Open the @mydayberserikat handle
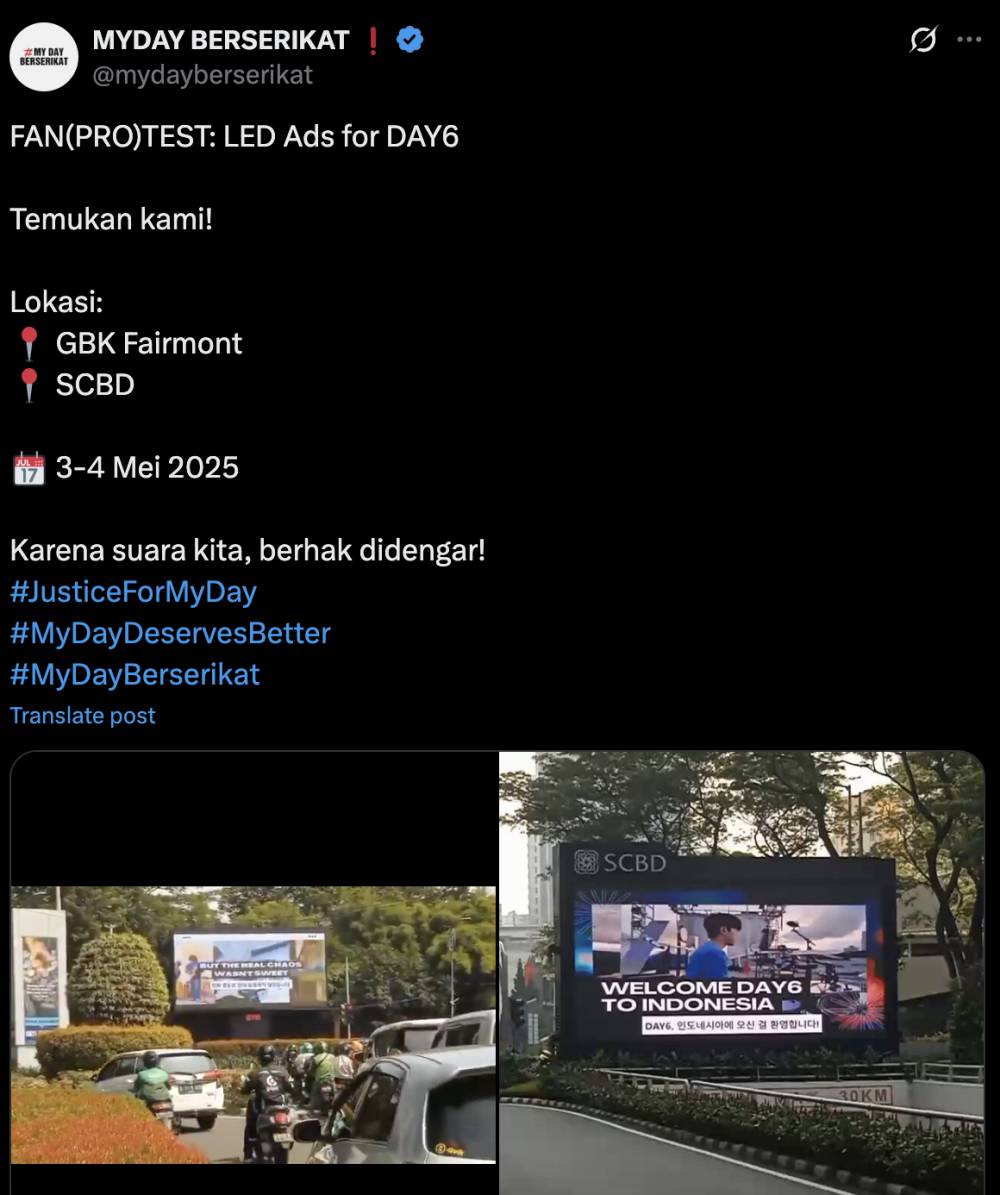 (202, 75)
